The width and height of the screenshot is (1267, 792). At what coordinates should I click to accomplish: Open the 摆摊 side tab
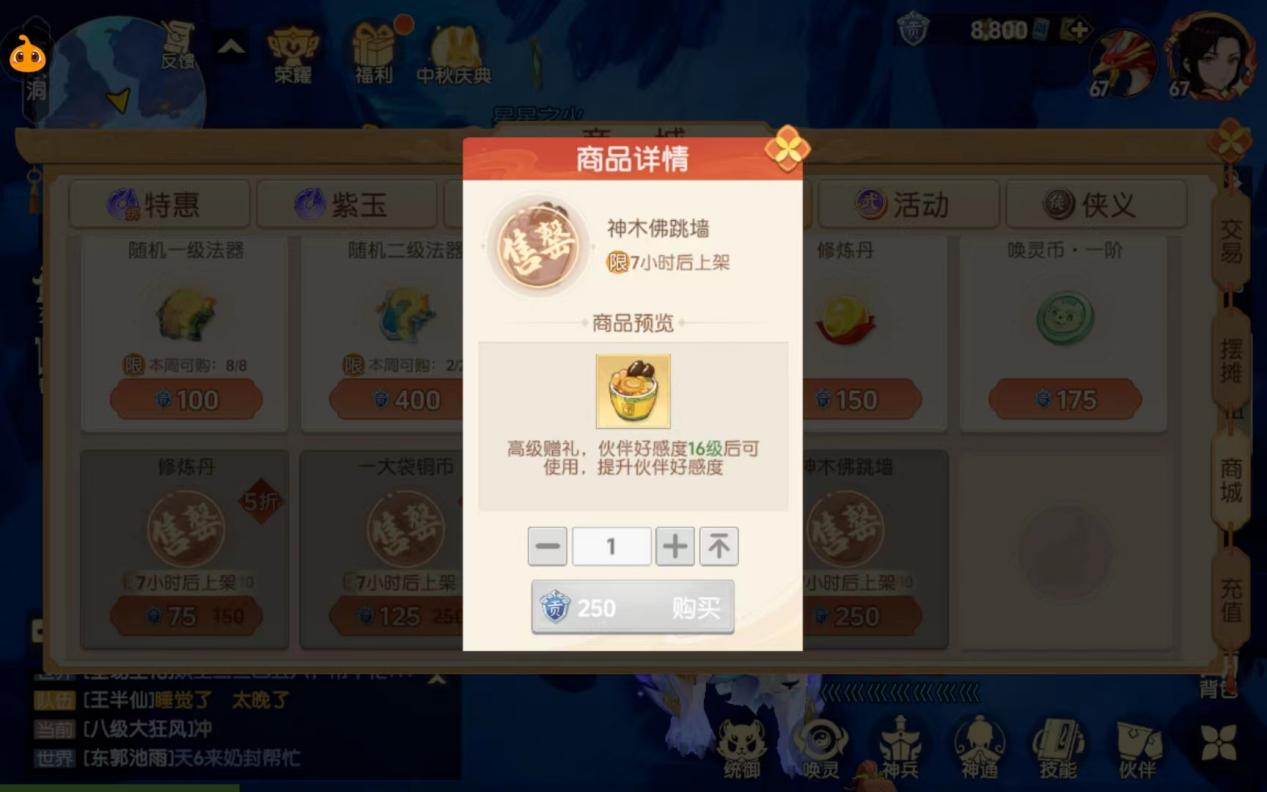[1231, 362]
